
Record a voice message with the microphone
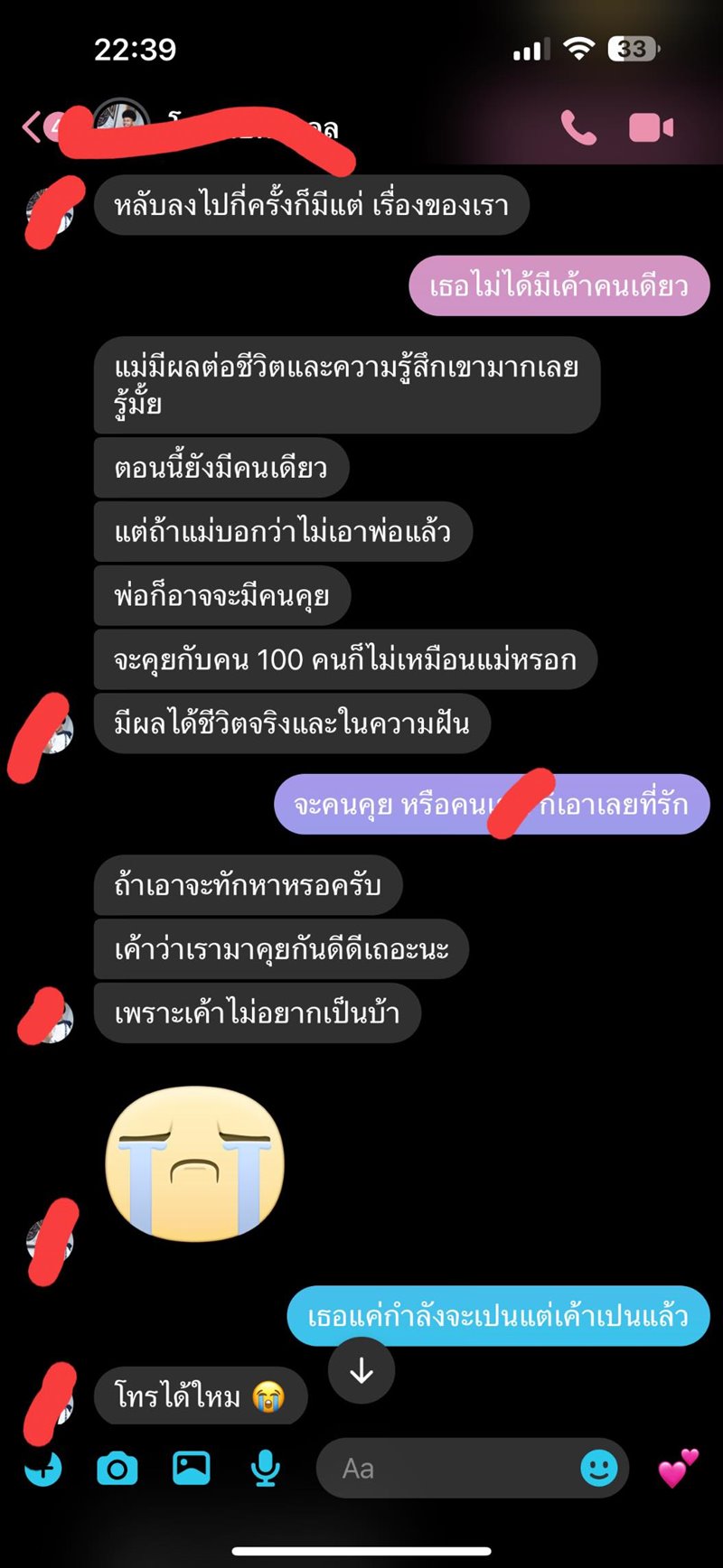coord(265,1469)
